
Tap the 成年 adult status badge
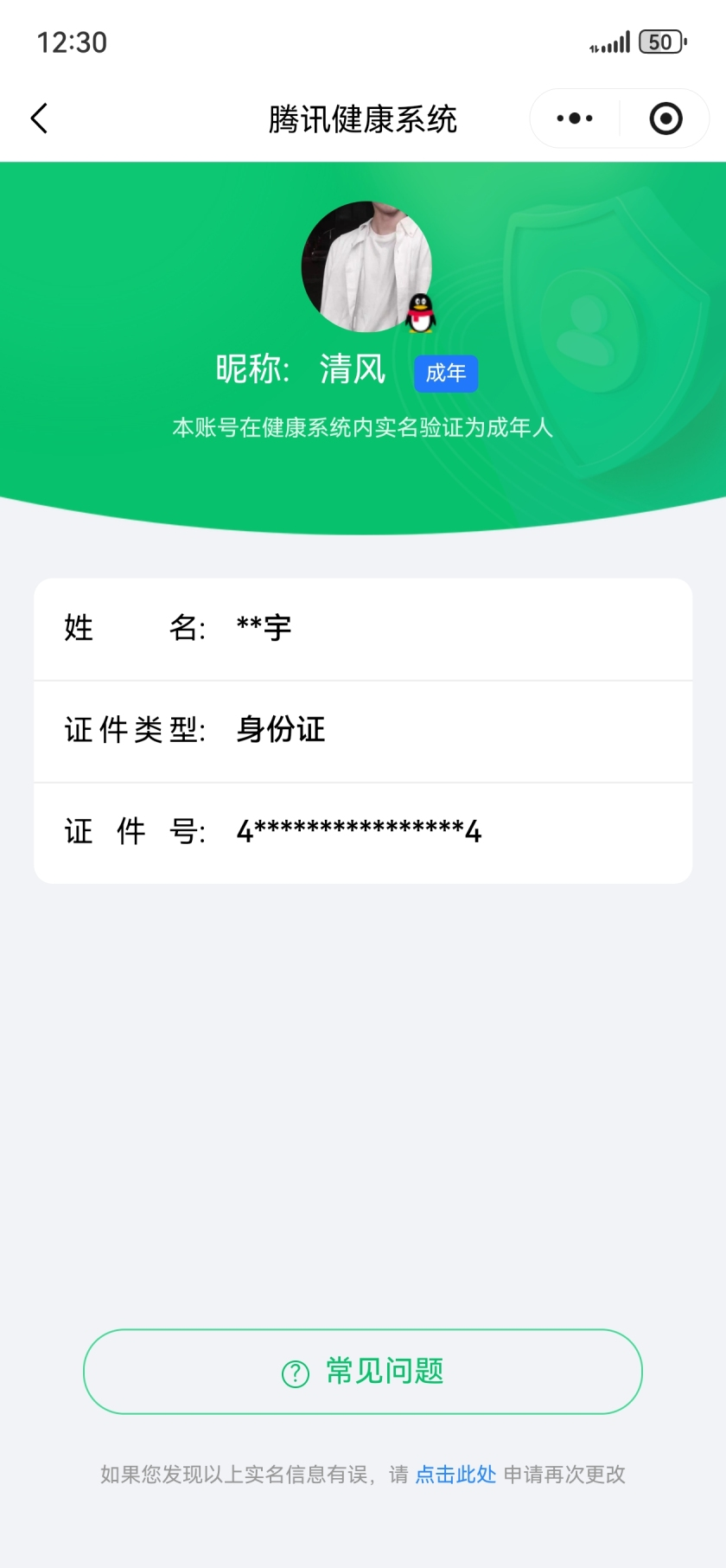(x=446, y=373)
